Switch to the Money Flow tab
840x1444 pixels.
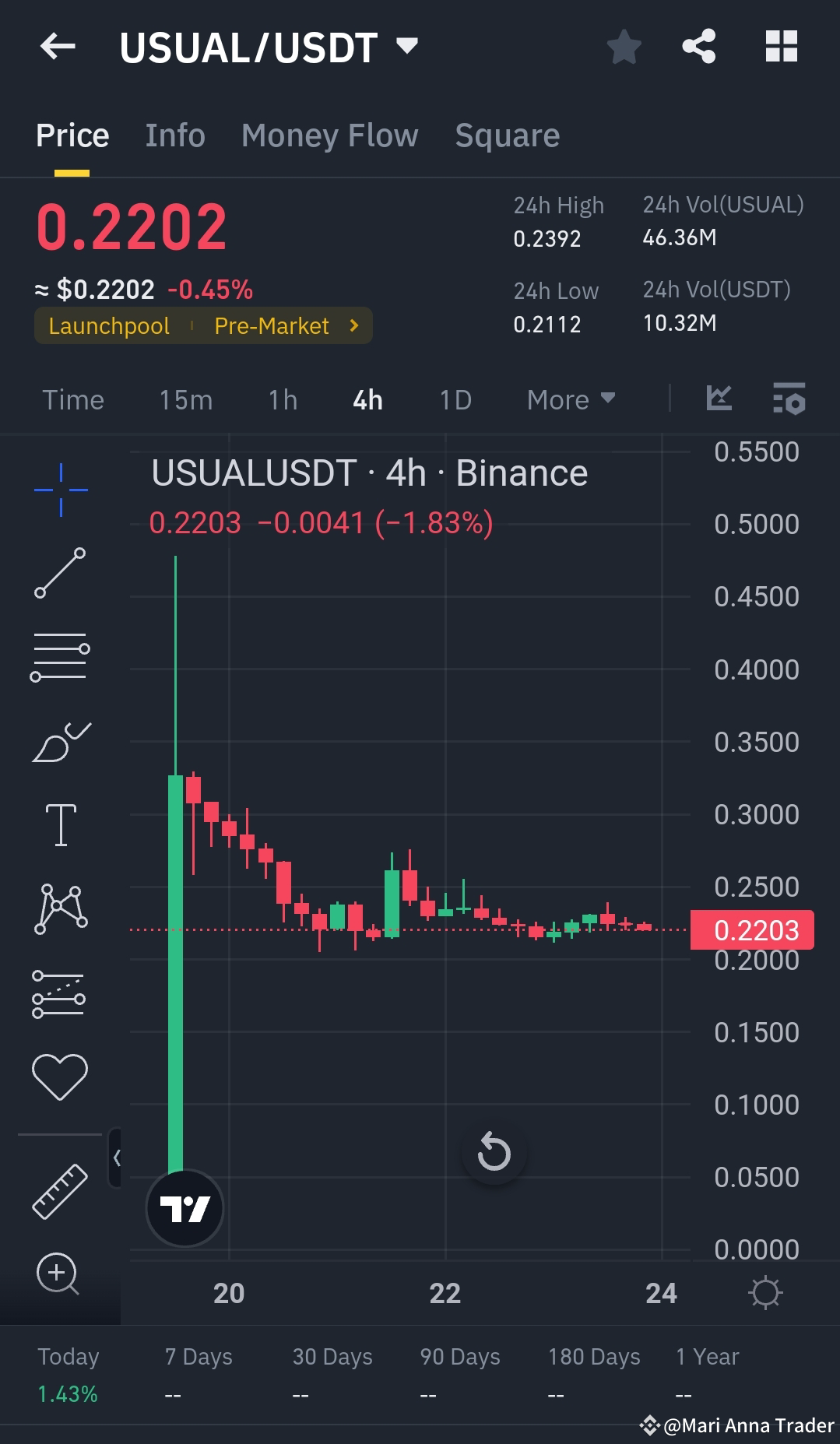(329, 135)
